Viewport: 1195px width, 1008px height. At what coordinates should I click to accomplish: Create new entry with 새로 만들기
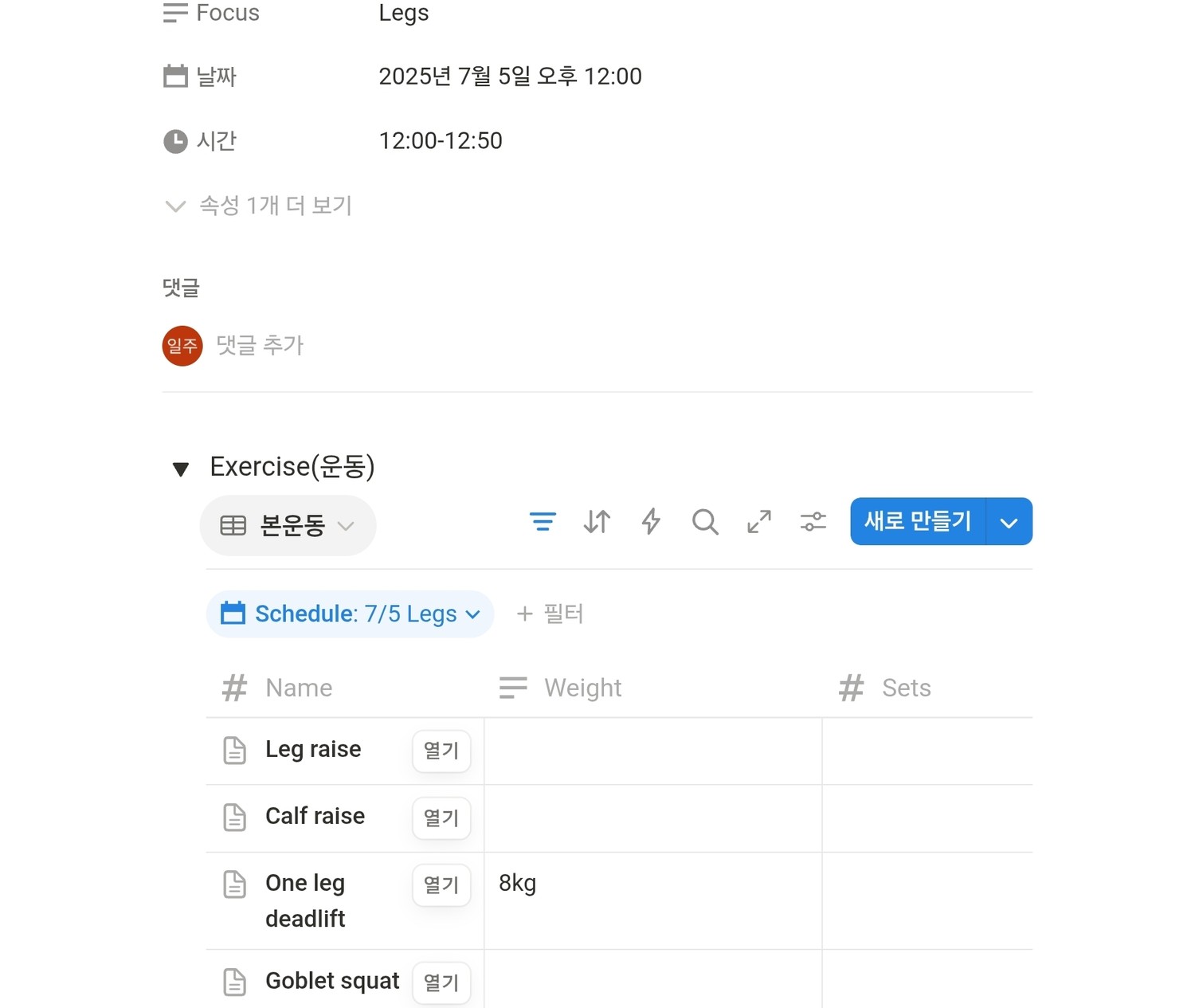917,521
